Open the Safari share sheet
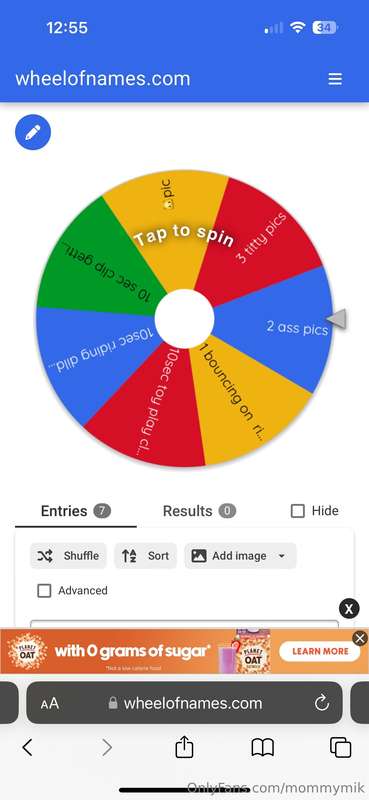Screen dimensions: 369x800 tap(184, 747)
